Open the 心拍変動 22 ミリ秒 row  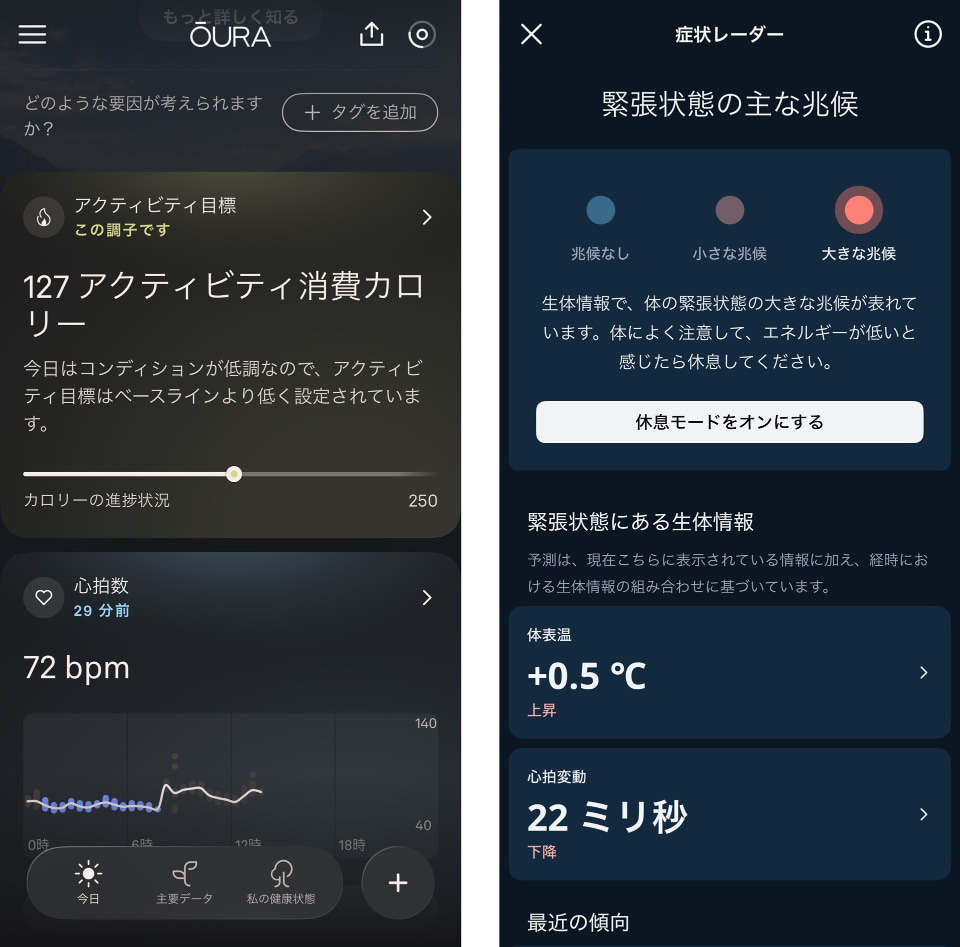pyautogui.click(x=729, y=814)
